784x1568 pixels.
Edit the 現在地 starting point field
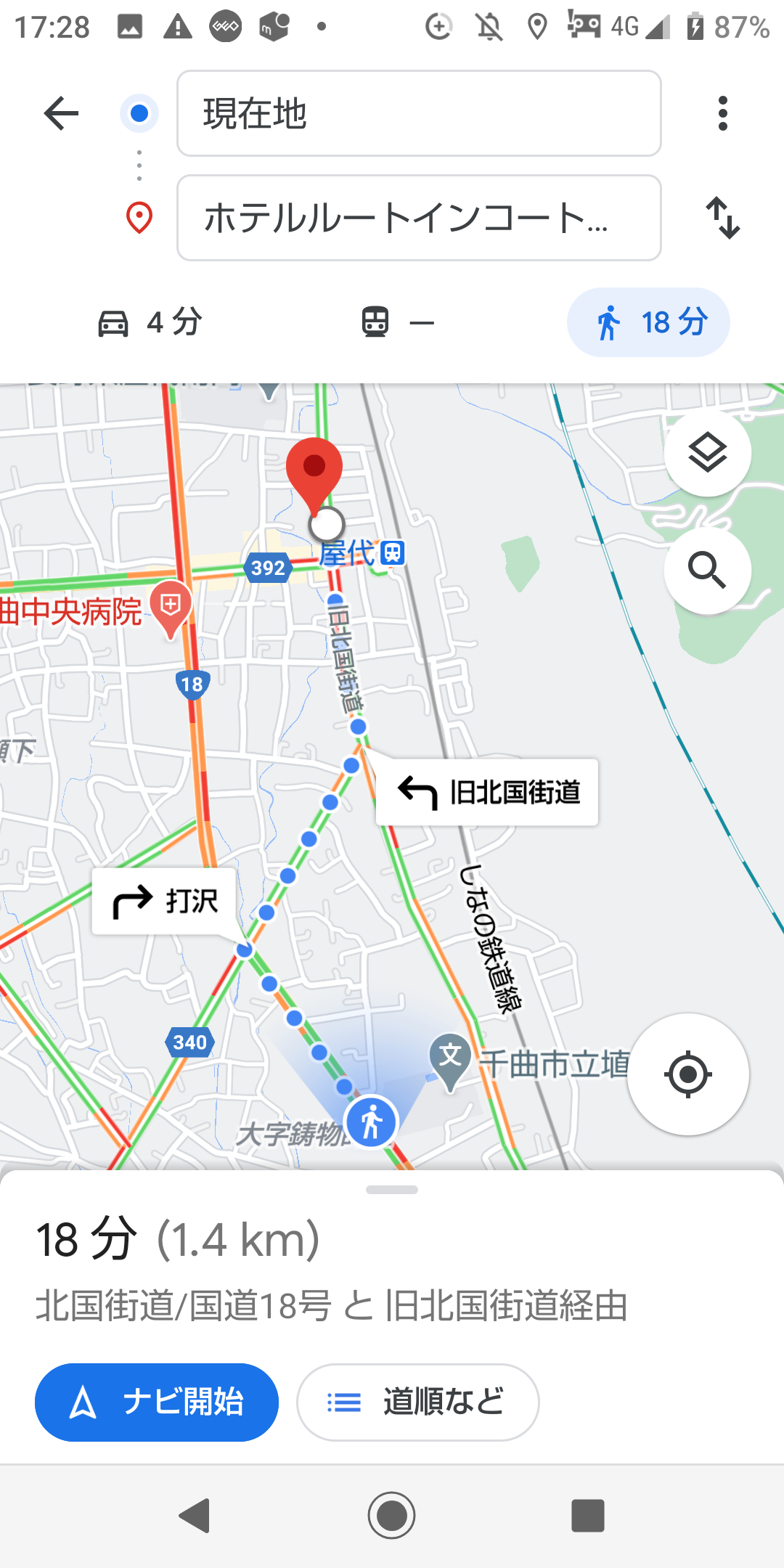419,113
